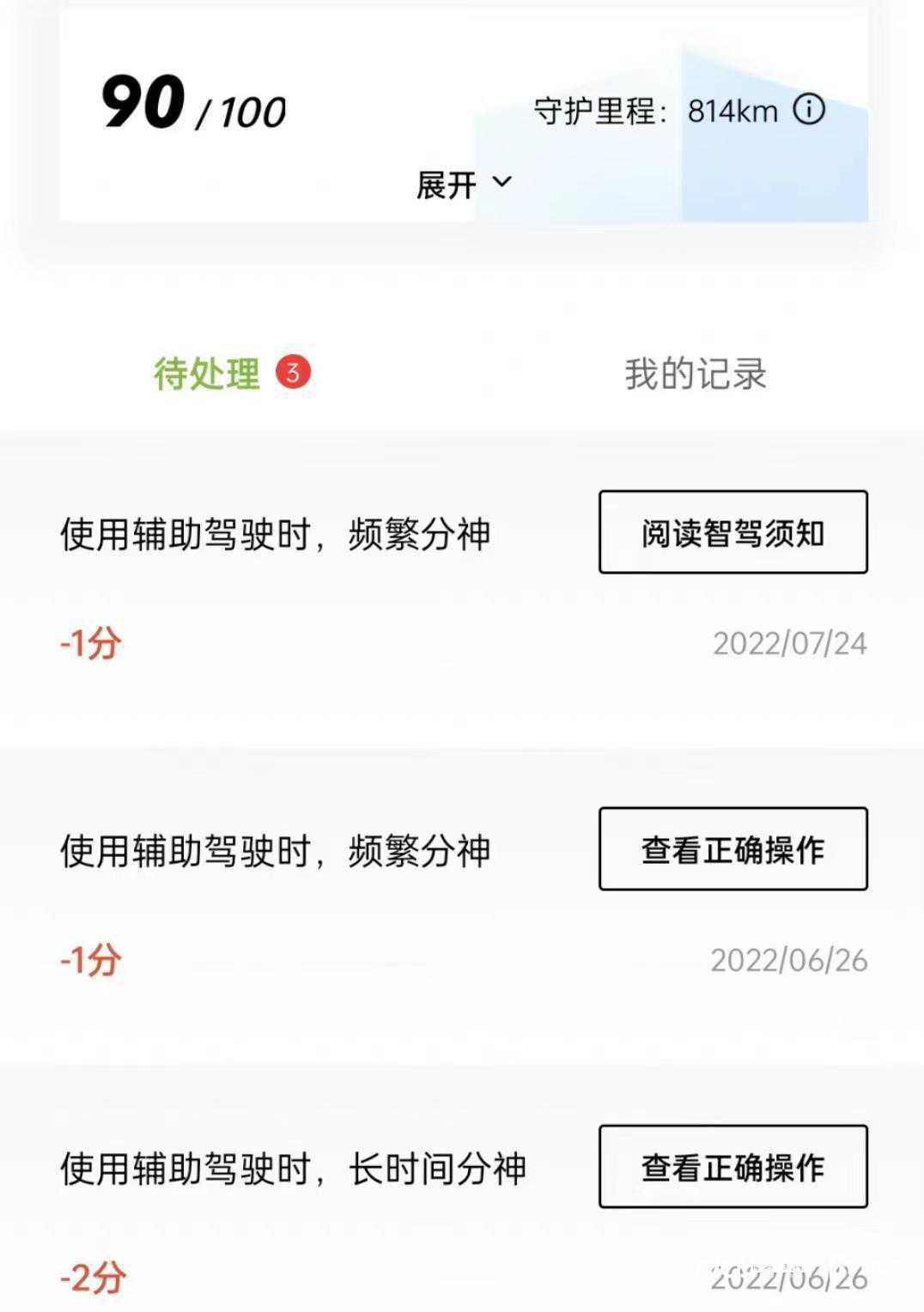Tap 查看正确操作 for the 长时间分神 record
Screen dimensions: 924x1312
point(733,1166)
